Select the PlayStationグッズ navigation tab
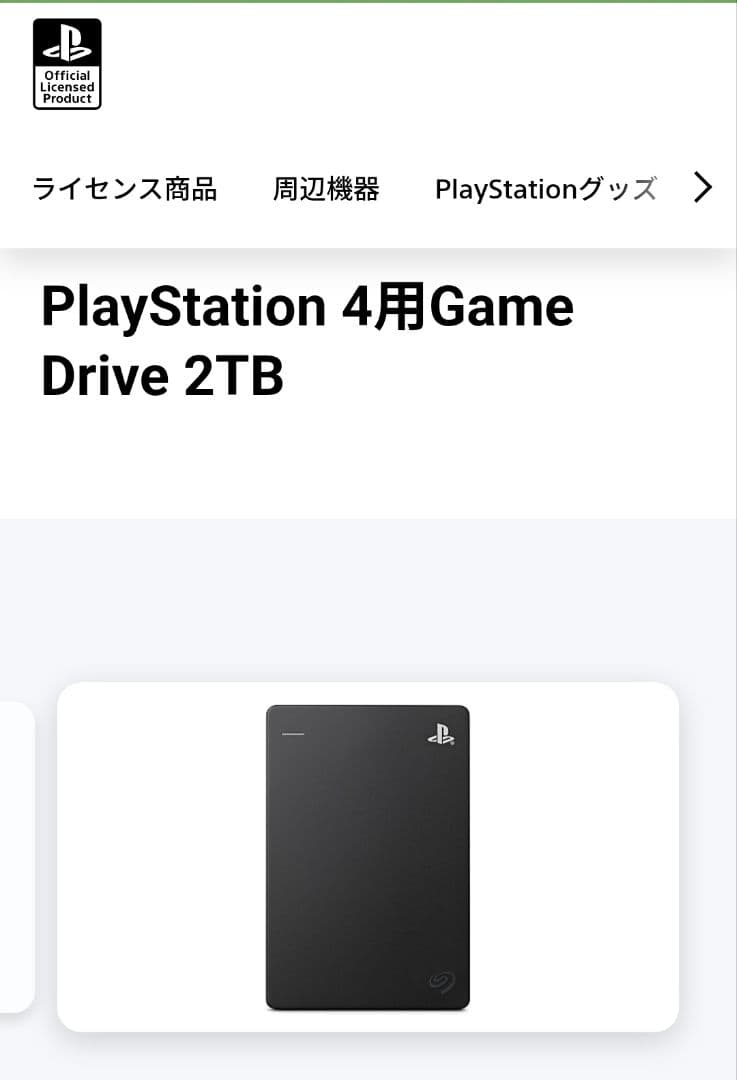 point(545,188)
